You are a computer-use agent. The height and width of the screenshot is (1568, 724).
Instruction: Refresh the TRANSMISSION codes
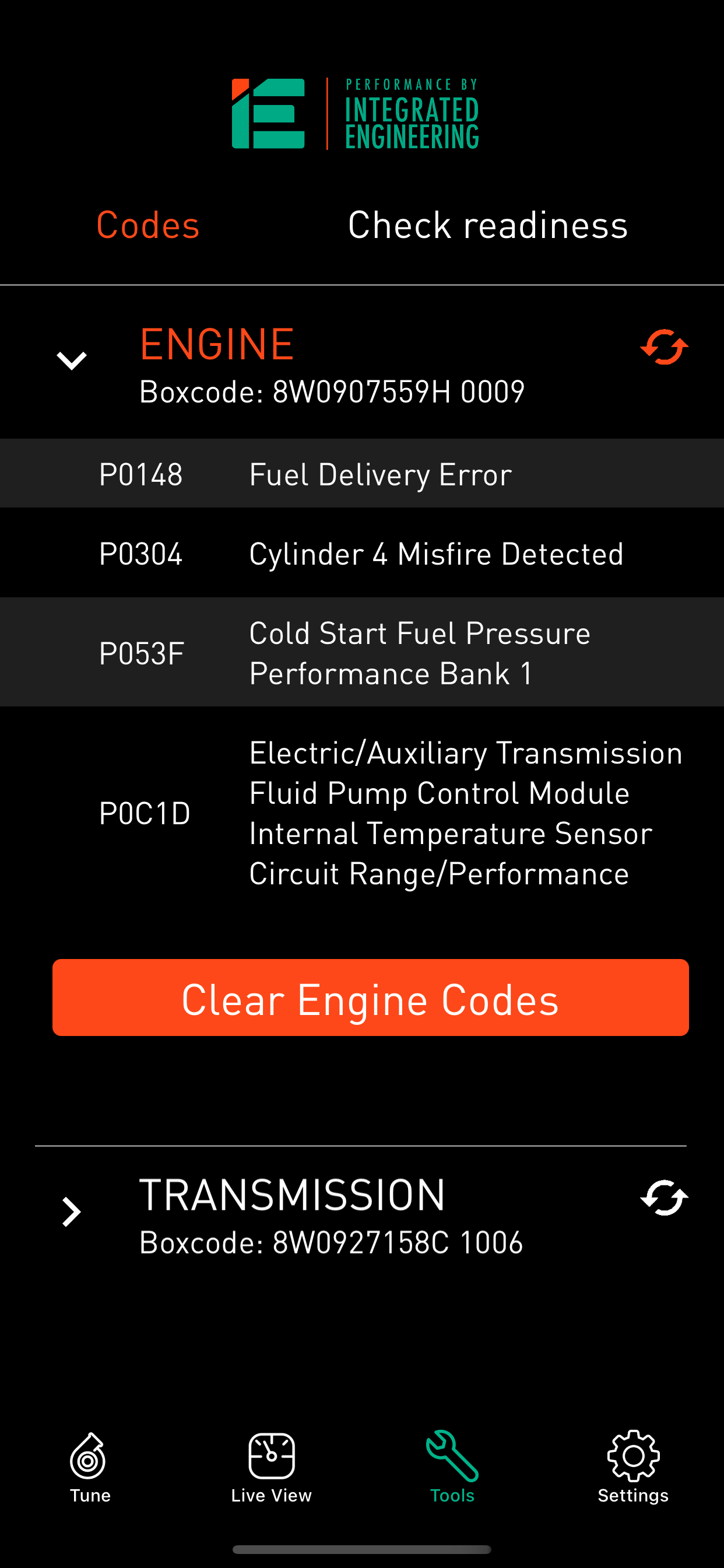pyautogui.click(x=664, y=1198)
